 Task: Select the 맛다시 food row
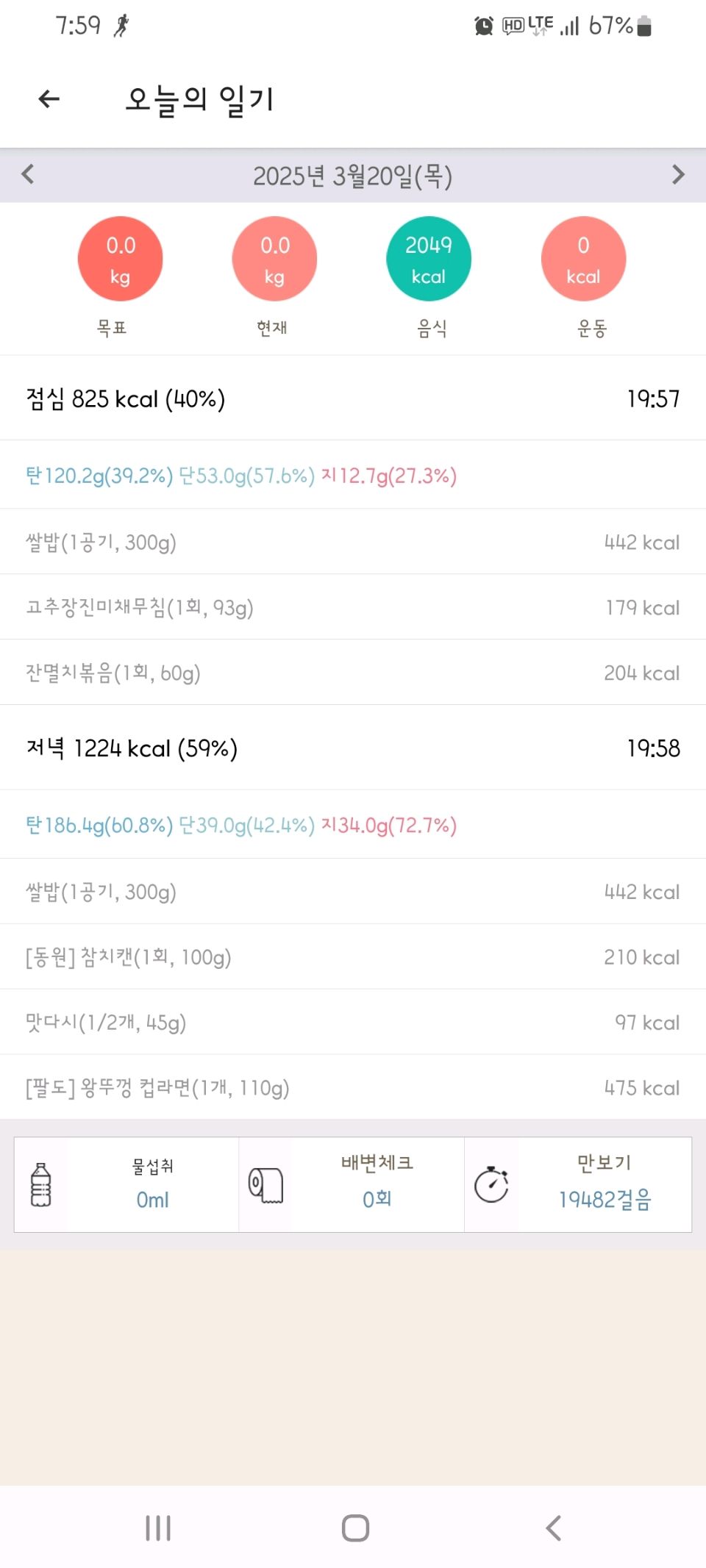tap(353, 1022)
